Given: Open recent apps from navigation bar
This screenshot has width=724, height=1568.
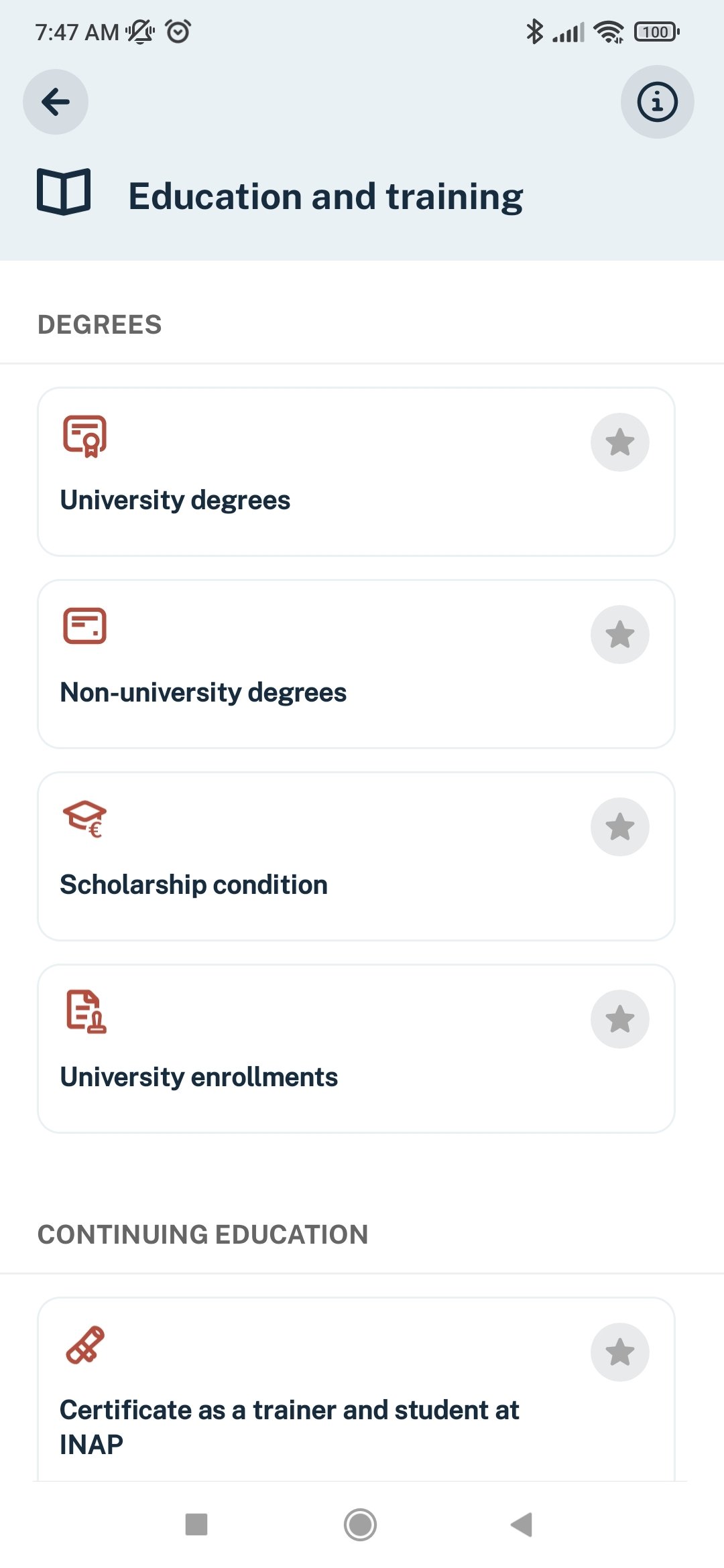Looking at the screenshot, I should tap(196, 1524).
